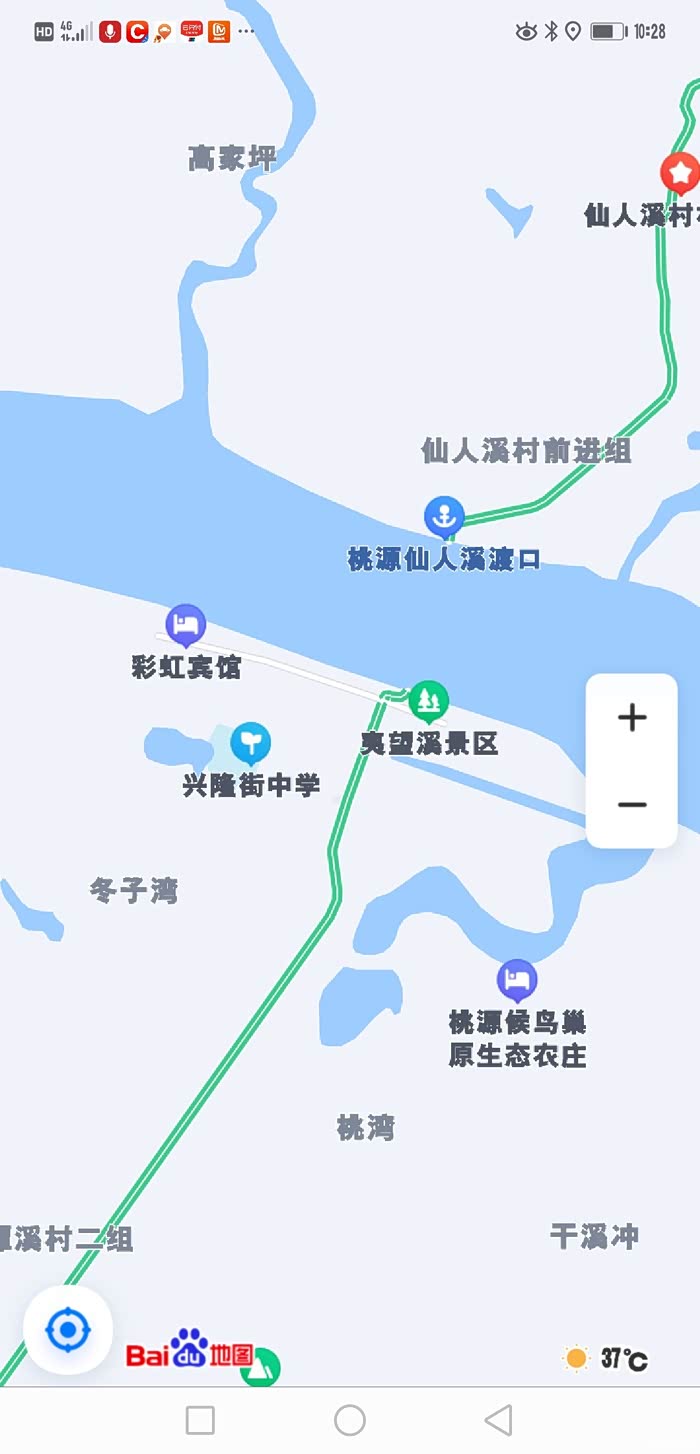The height and width of the screenshot is (1454, 700).
Task: Open recent apps from navigation bar
Action: tap(200, 1420)
